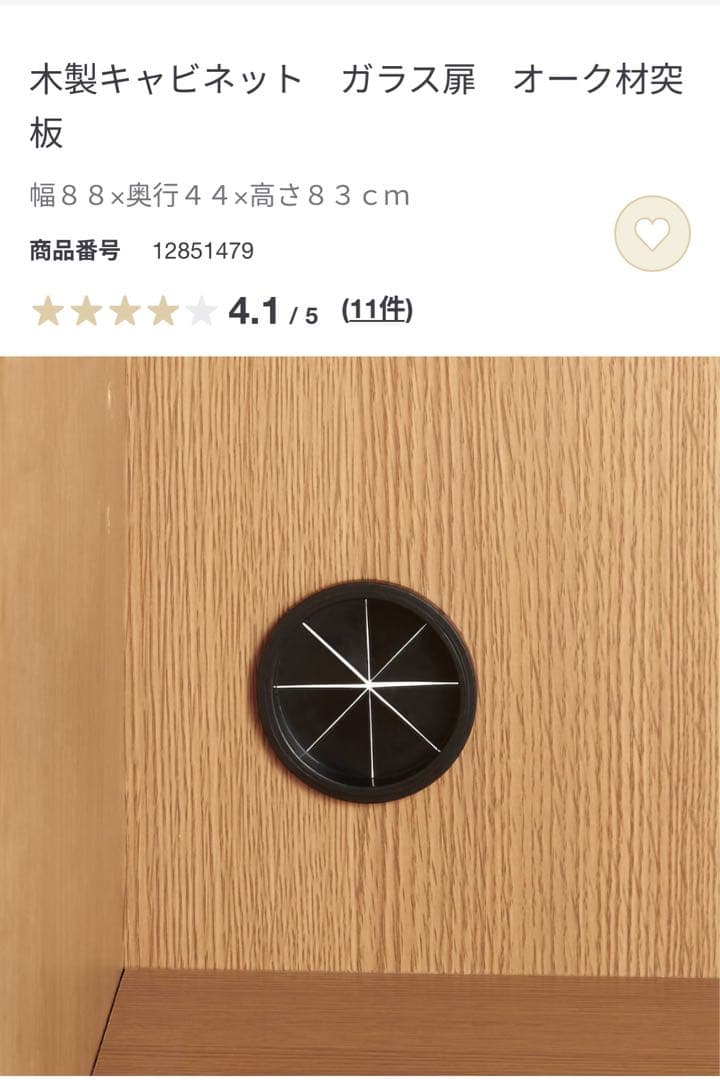Open the 11件 reviews link
The image size is (720, 1080).
[377, 311]
